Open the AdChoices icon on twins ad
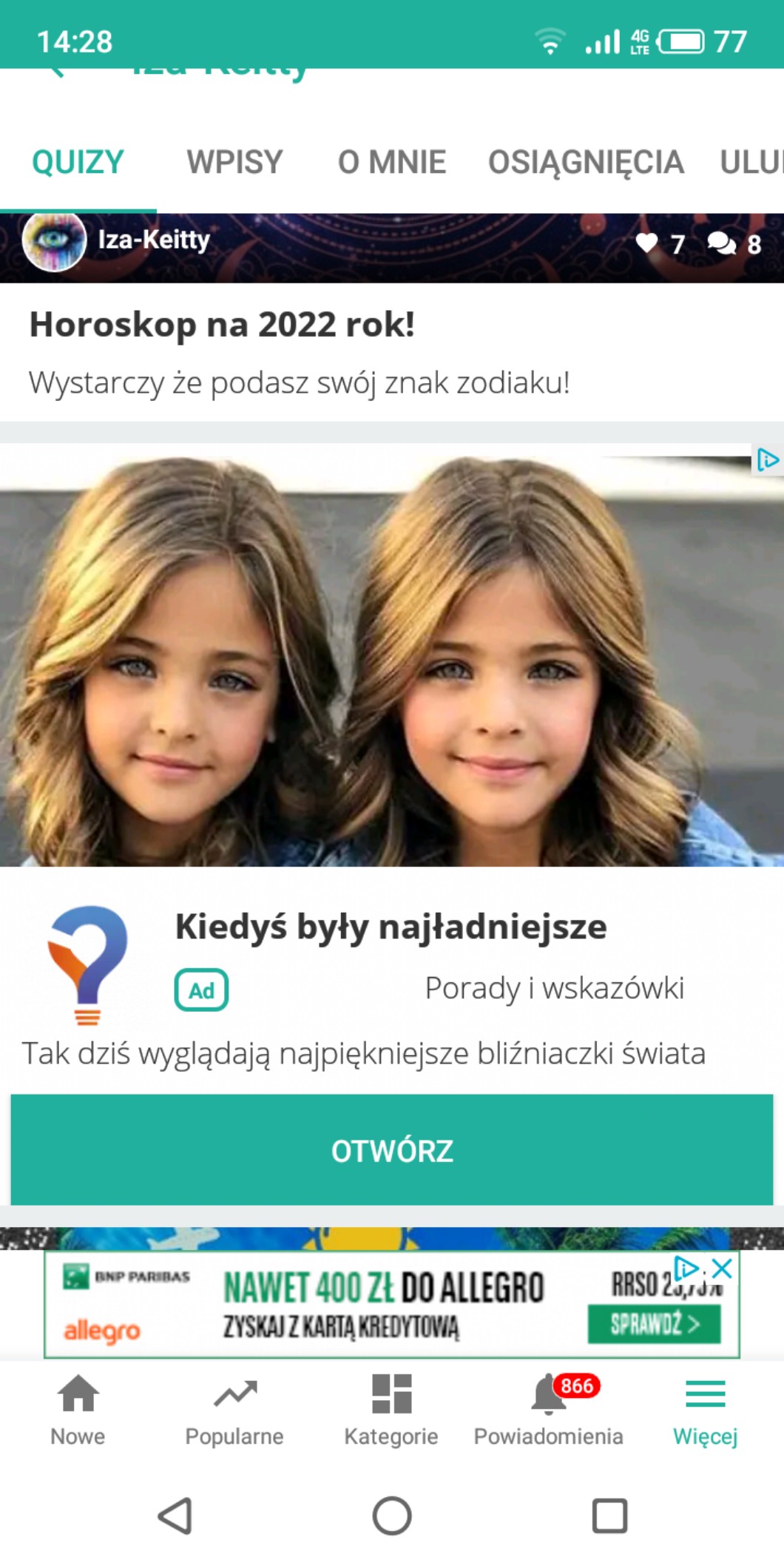 767,460
